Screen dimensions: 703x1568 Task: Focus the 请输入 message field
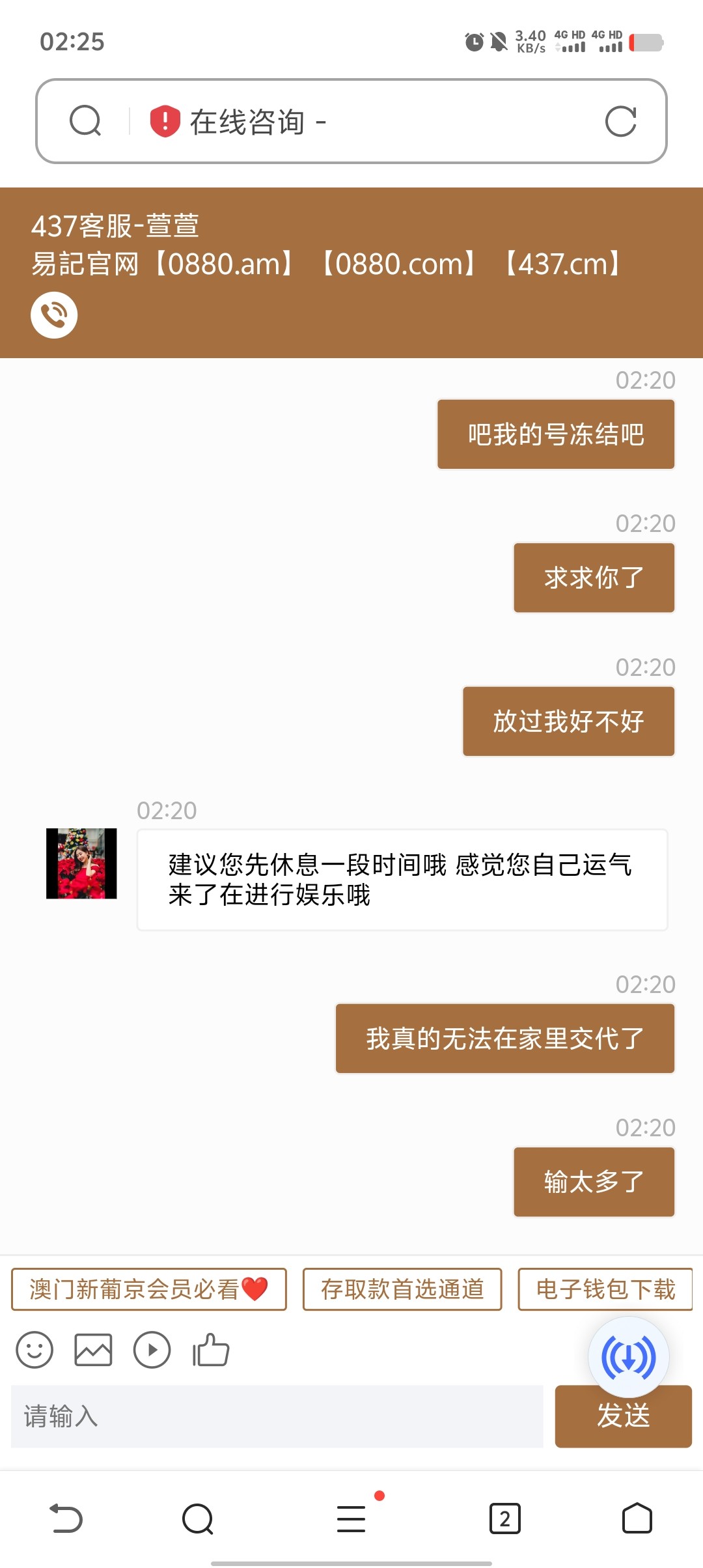coord(277,1416)
